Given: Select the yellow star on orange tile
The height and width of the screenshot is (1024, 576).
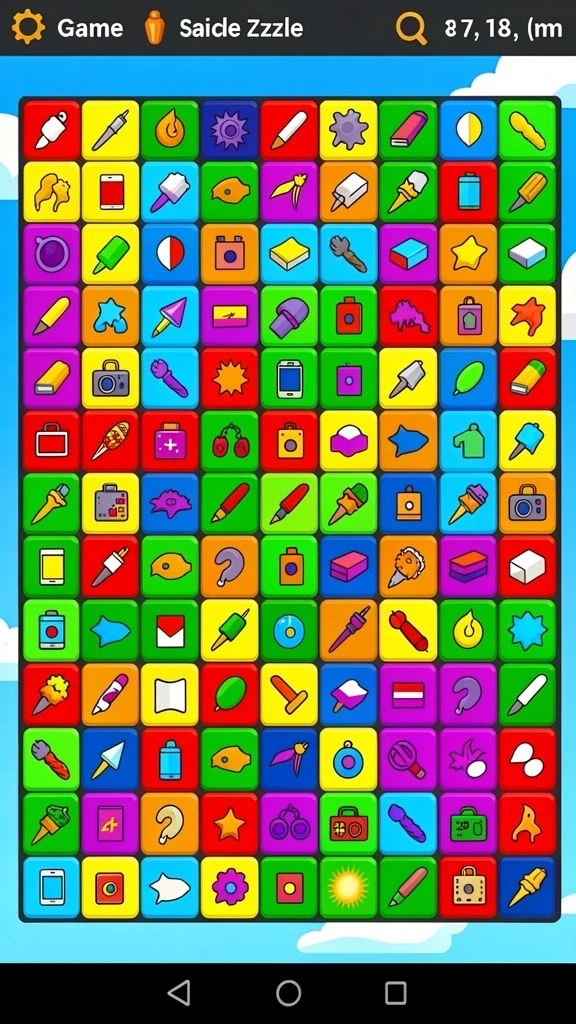Looking at the screenshot, I should coord(468,254).
